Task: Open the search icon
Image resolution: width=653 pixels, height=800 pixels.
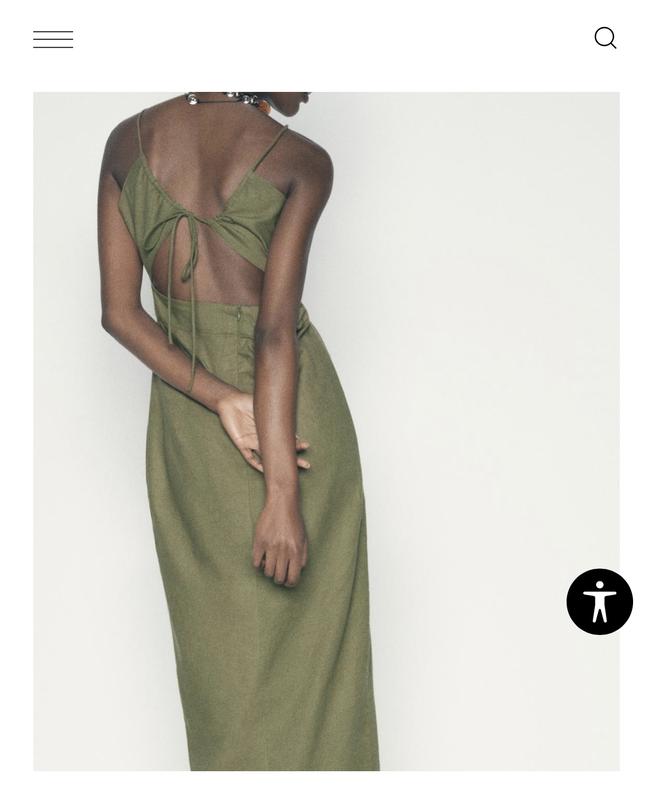Action: coord(605,38)
